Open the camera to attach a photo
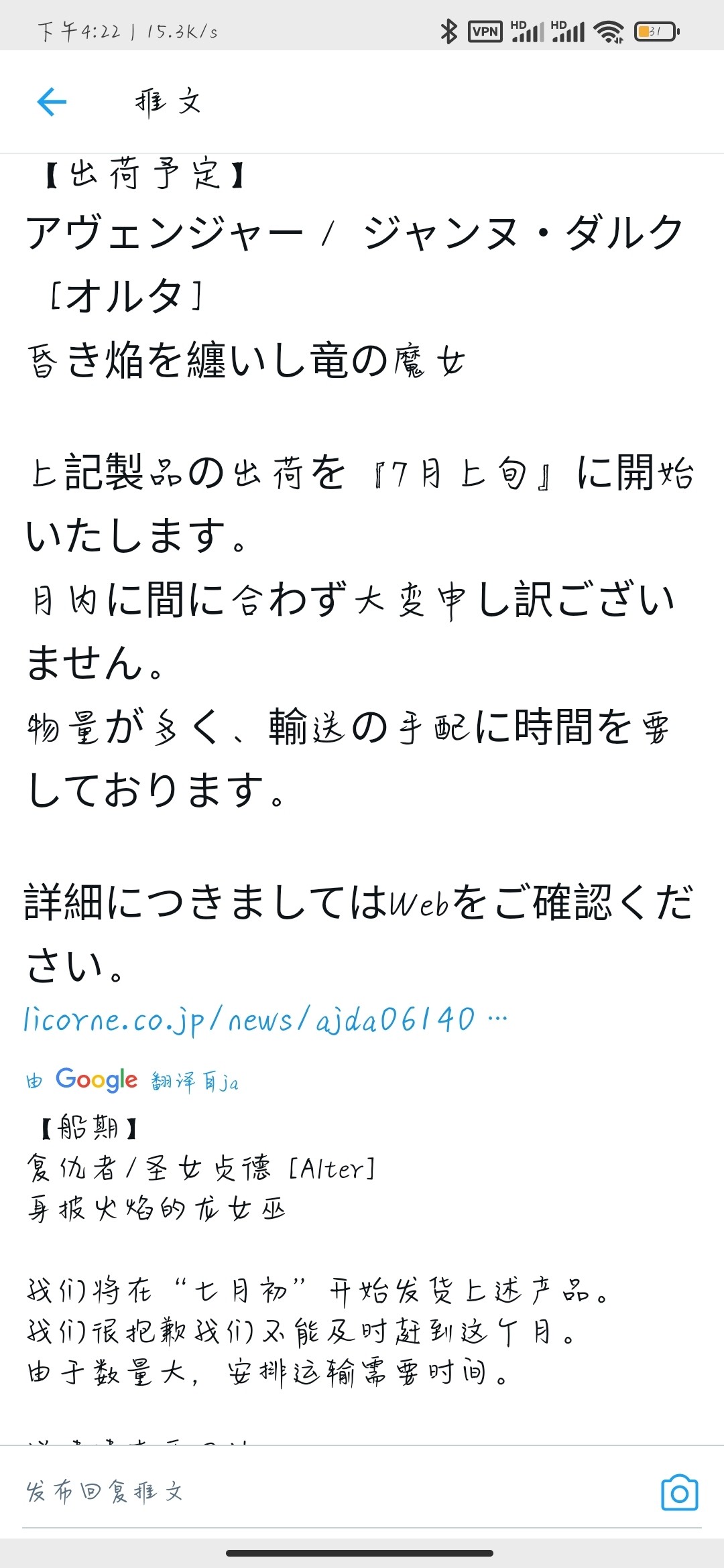 coord(679,1493)
